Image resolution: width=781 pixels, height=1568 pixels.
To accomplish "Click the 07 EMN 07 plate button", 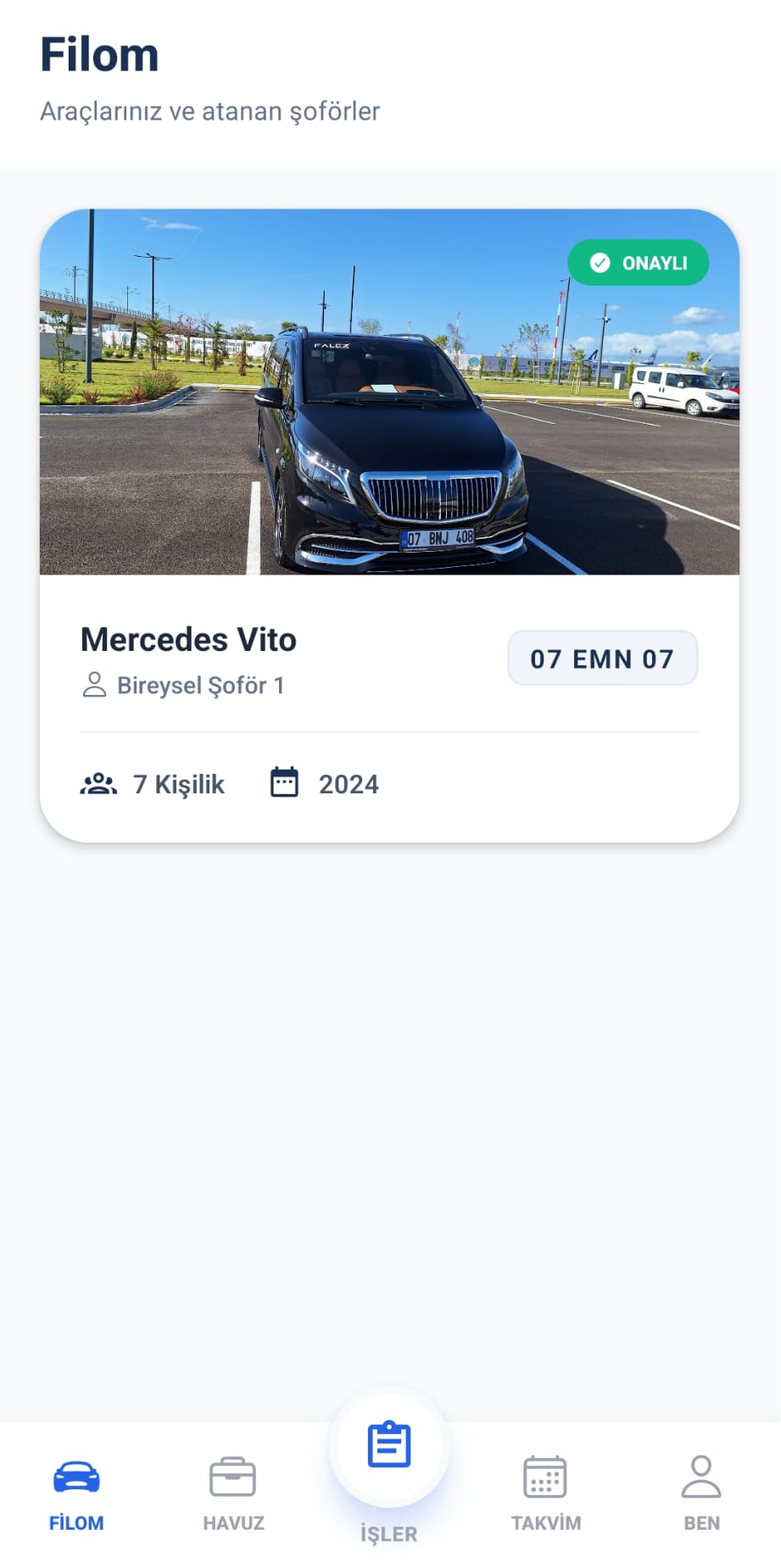I will (602, 658).
